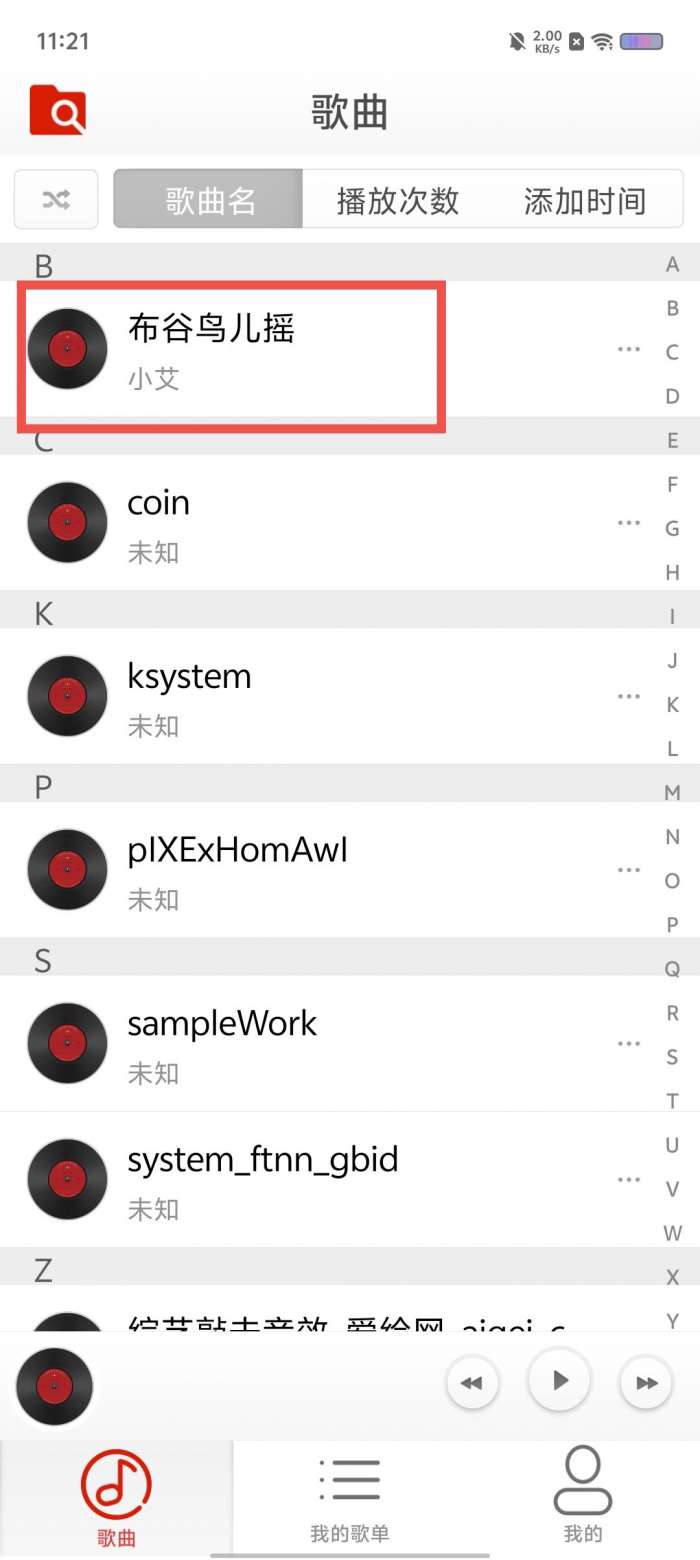Play the song sampleWork
This screenshot has height=1560, width=700.
pos(300,1044)
